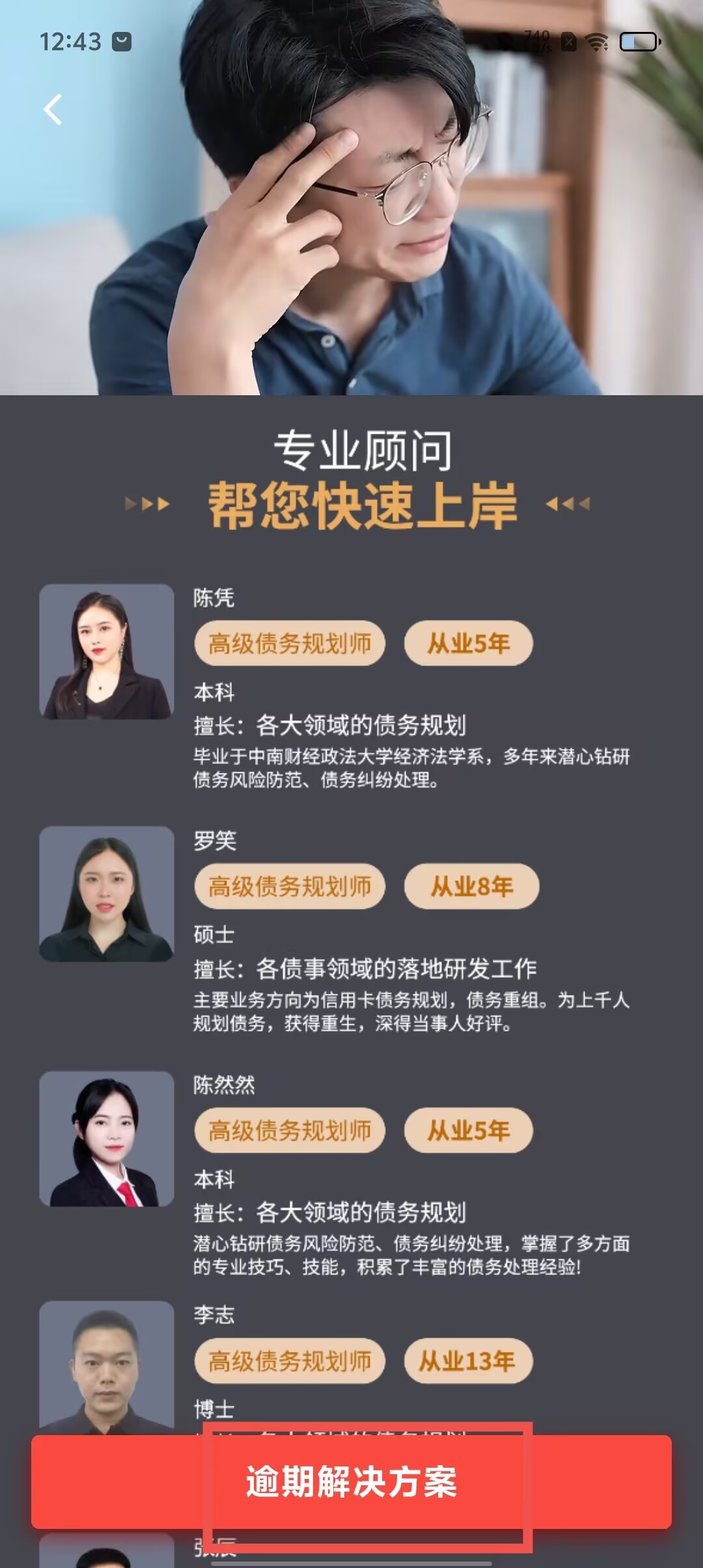
Task: Tap the red 逾期解决方案 button
Action: [351, 1481]
